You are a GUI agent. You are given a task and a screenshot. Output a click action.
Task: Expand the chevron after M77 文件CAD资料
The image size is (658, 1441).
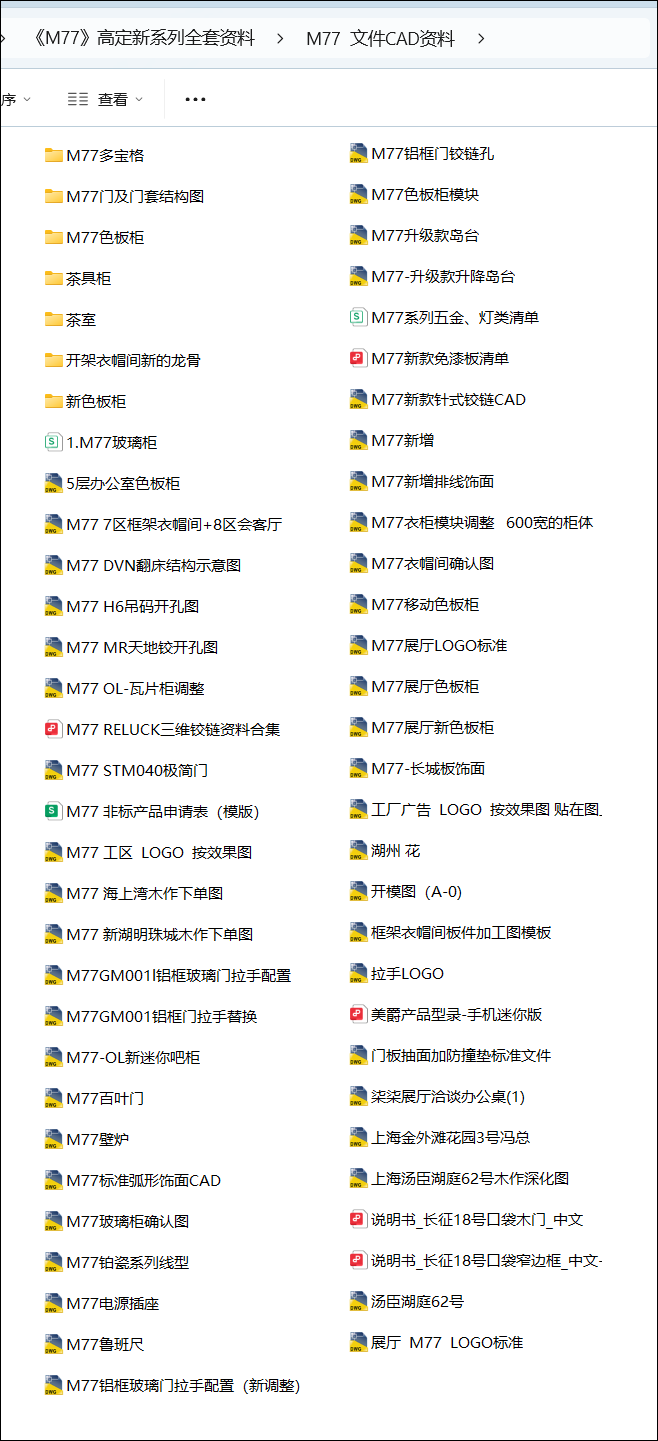click(482, 39)
